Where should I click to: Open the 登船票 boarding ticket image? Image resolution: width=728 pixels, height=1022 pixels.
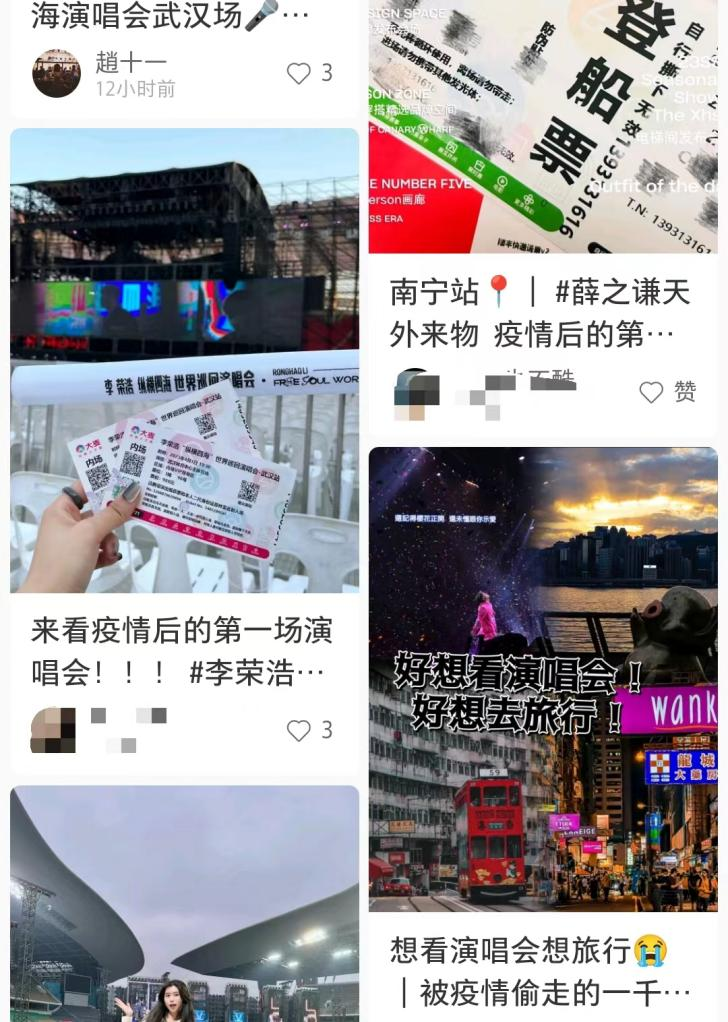pyautogui.click(x=545, y=130)
